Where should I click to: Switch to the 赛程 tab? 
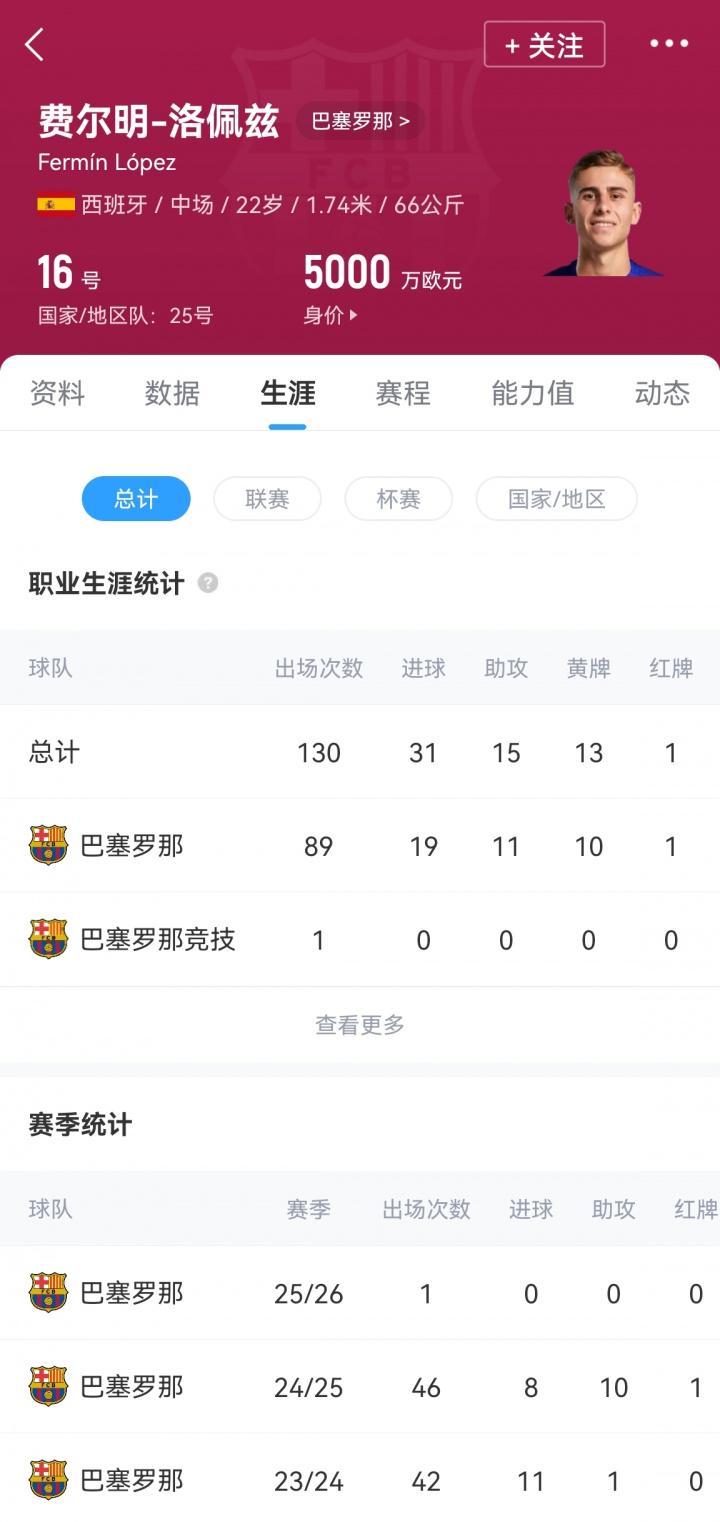pos(403,393)
